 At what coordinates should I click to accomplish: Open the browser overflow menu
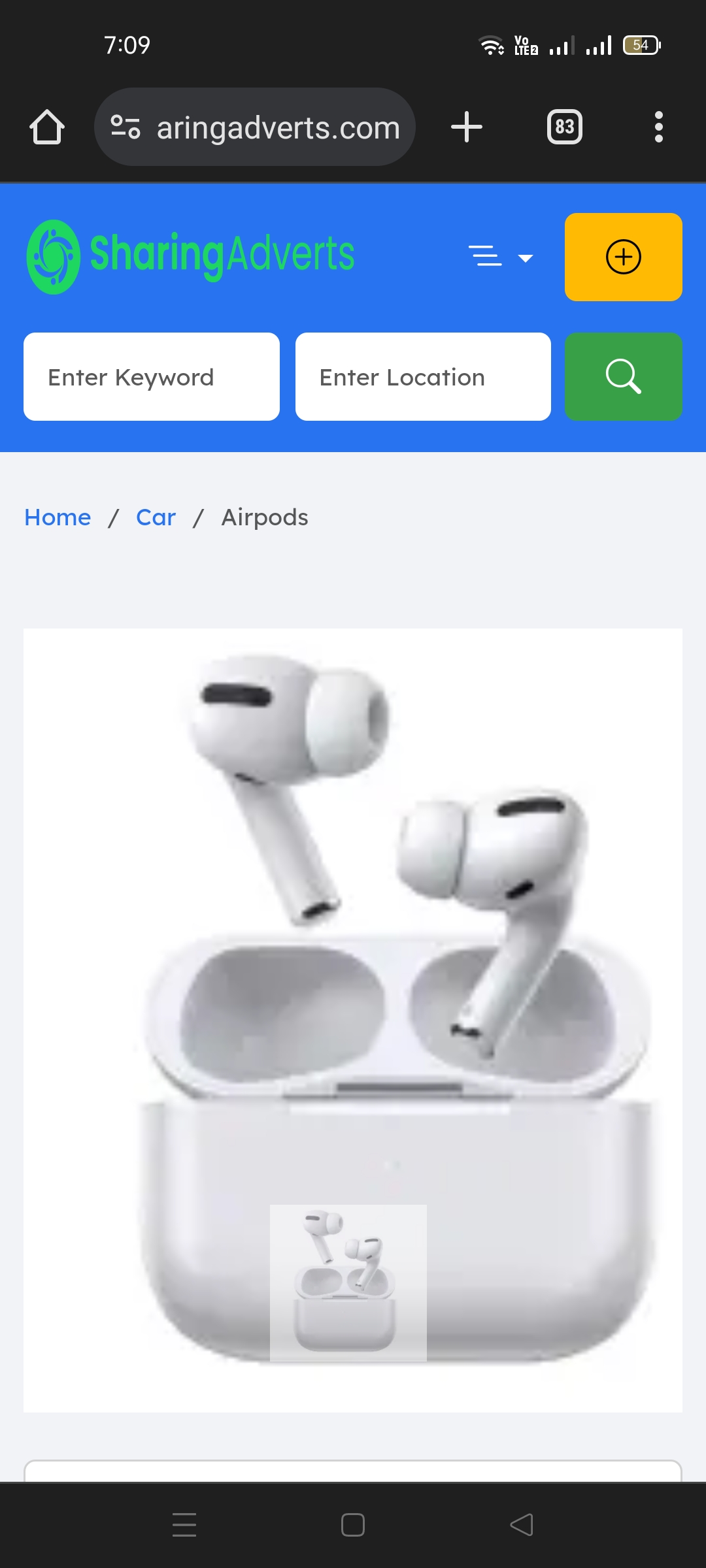coord(658,127)
